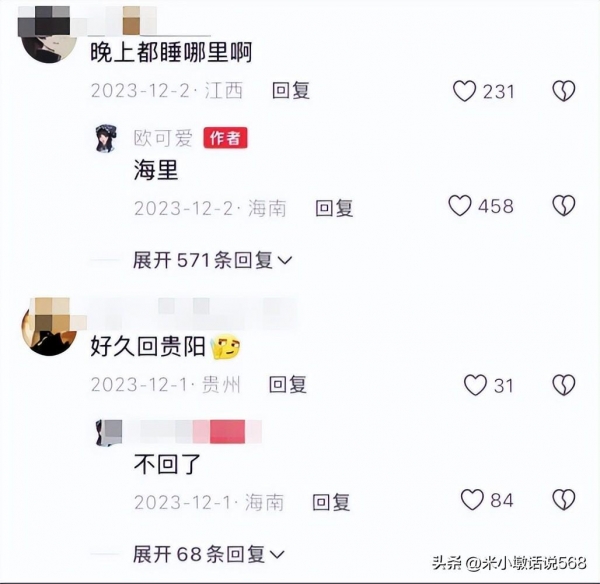The height and width of the screenshot is (584, 600).
Task: Dislike the comment "晚上都睡哪里啊"
Action: coord(564,91)
